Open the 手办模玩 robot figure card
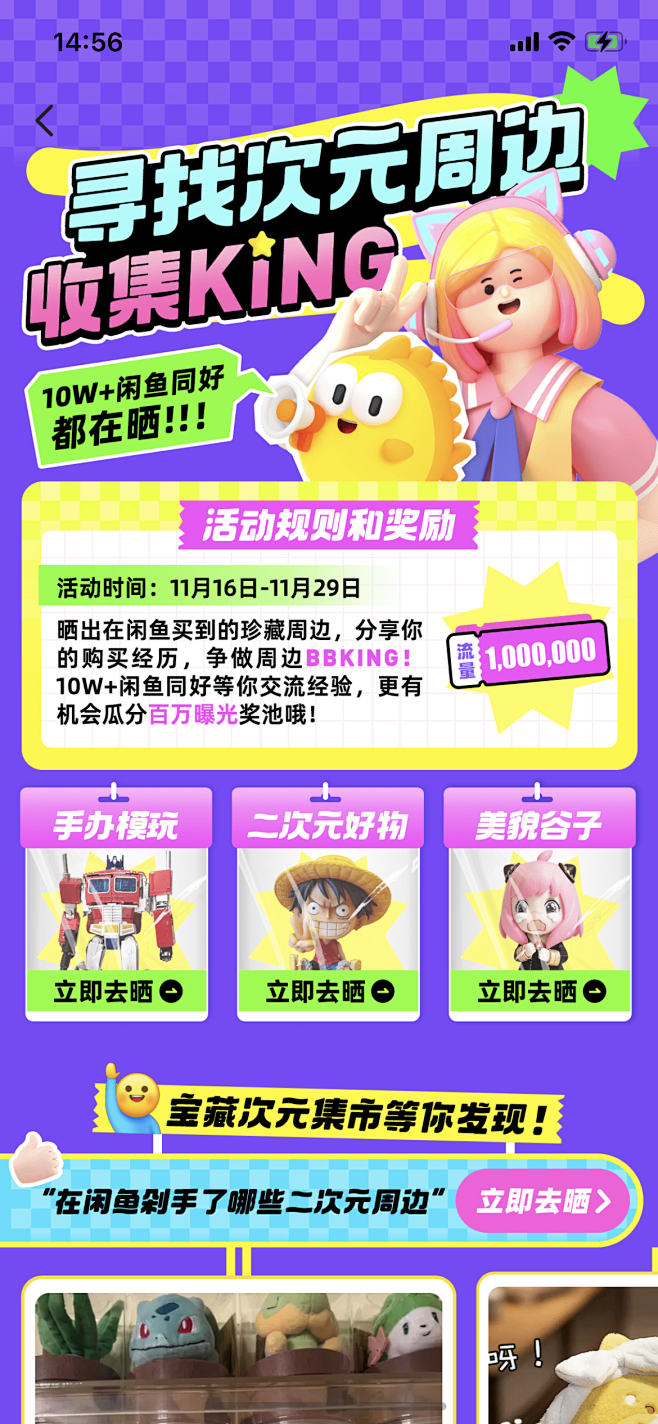 (116, 904)
